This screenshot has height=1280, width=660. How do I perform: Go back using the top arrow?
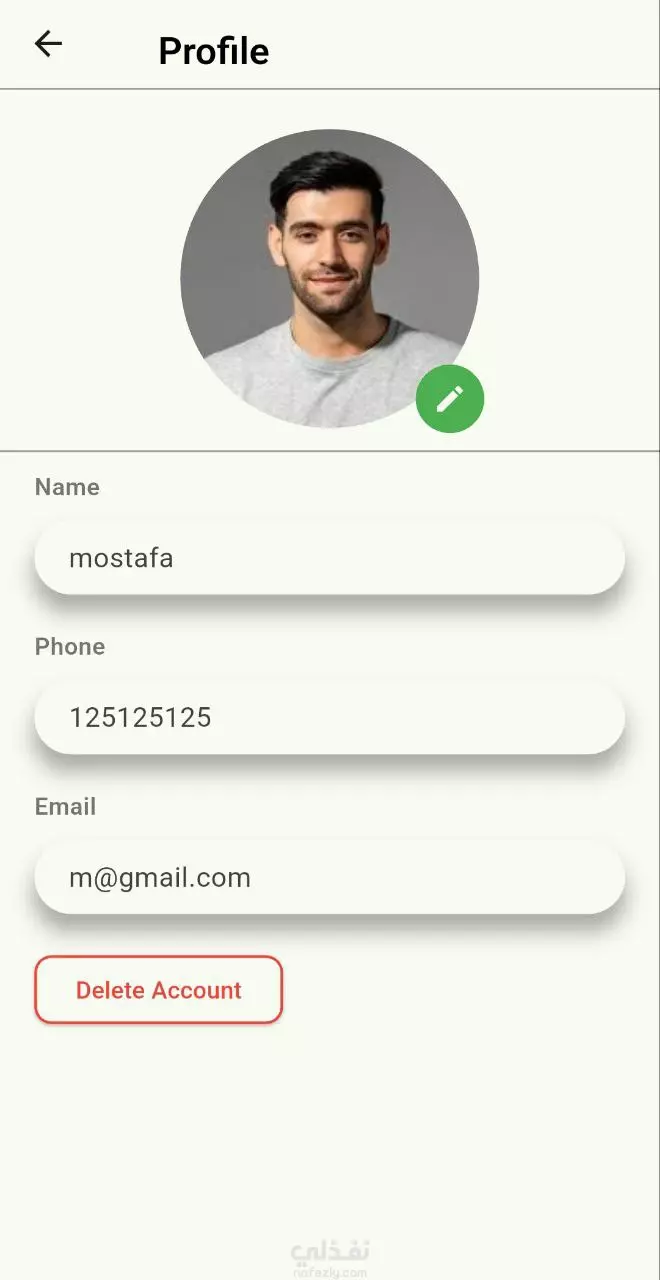(x=48, y=44)
